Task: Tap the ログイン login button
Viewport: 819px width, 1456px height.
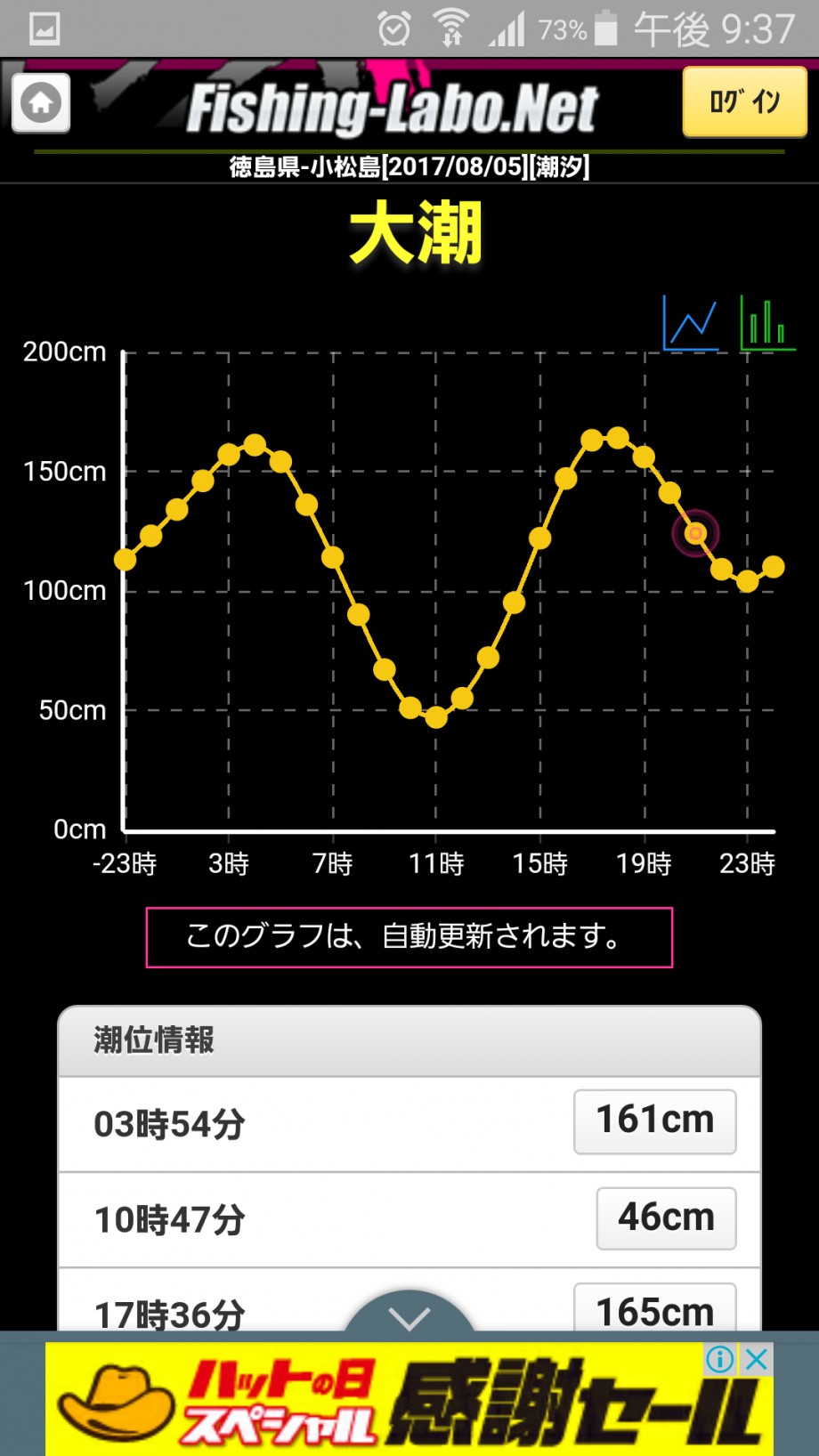Action: (x=744, y=102)
